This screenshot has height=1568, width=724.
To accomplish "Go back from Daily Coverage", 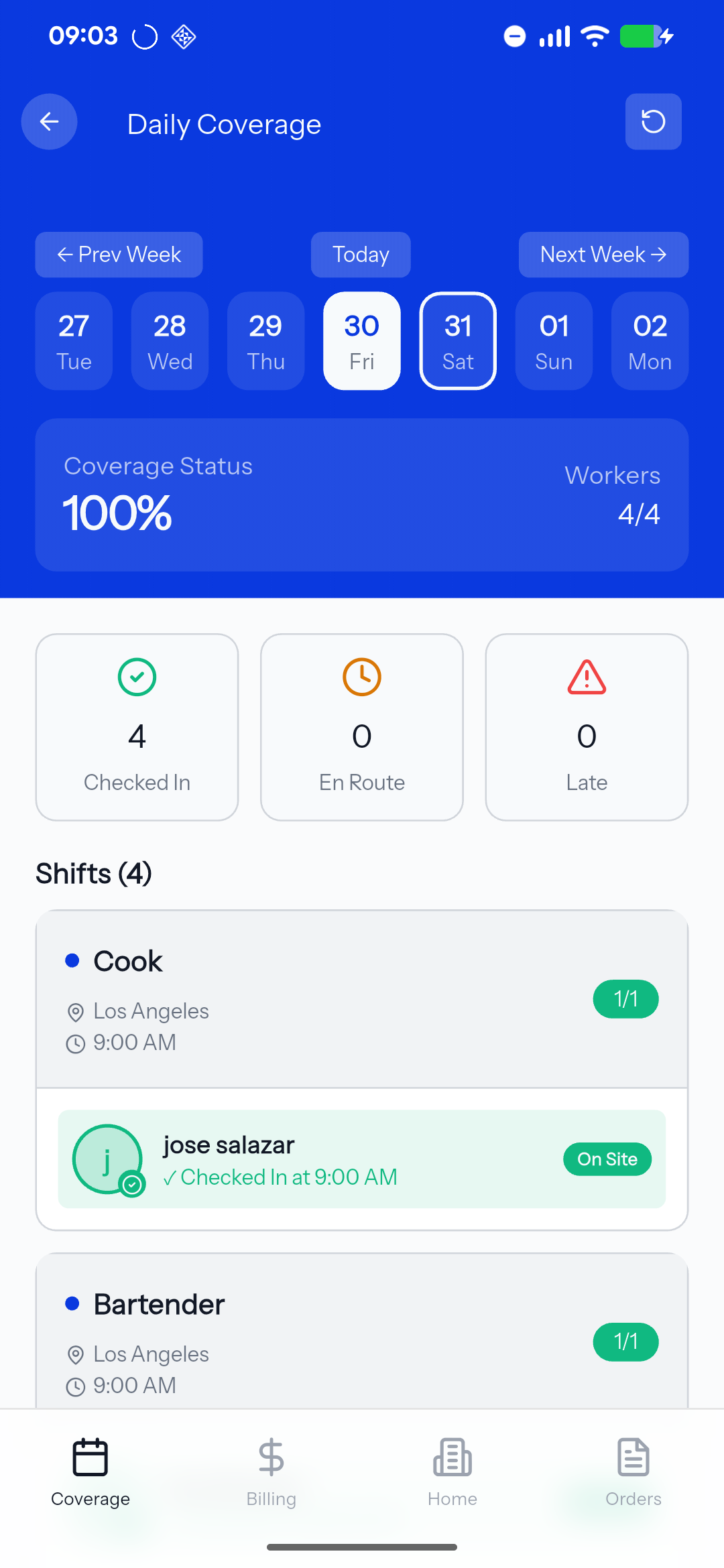I will tap(49, 122).
